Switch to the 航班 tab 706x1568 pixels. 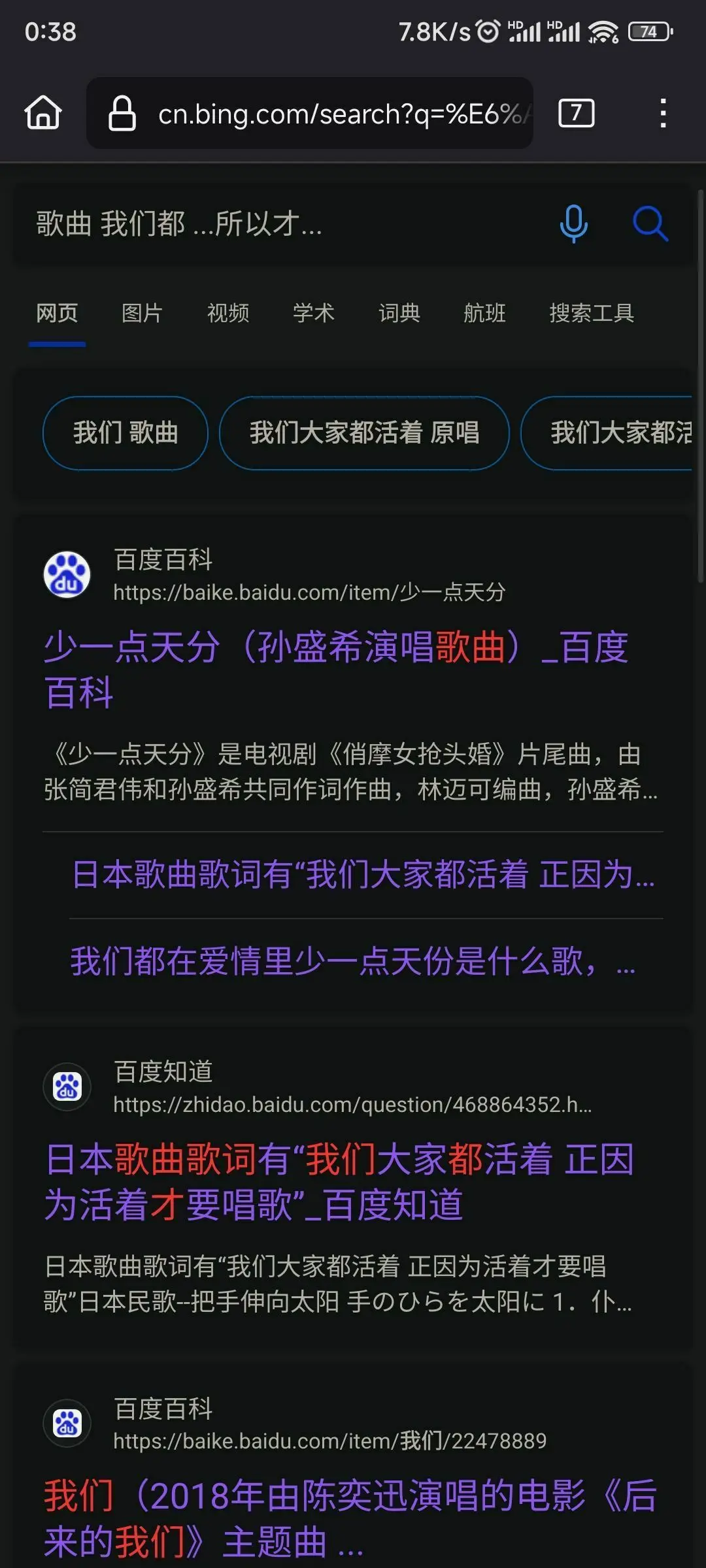click(484, 313)
